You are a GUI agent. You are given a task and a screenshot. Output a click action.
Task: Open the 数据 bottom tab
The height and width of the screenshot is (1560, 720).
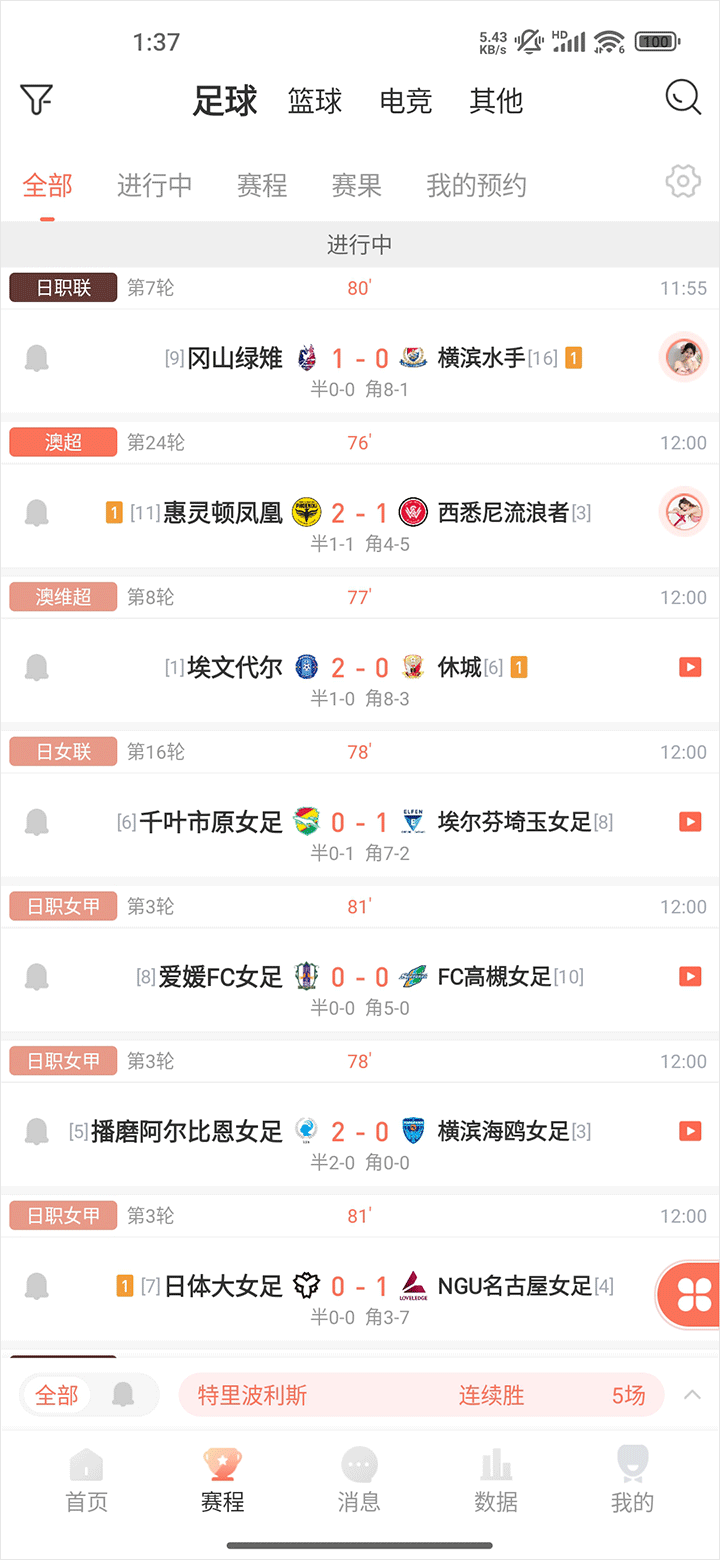tap(496, 1480)
